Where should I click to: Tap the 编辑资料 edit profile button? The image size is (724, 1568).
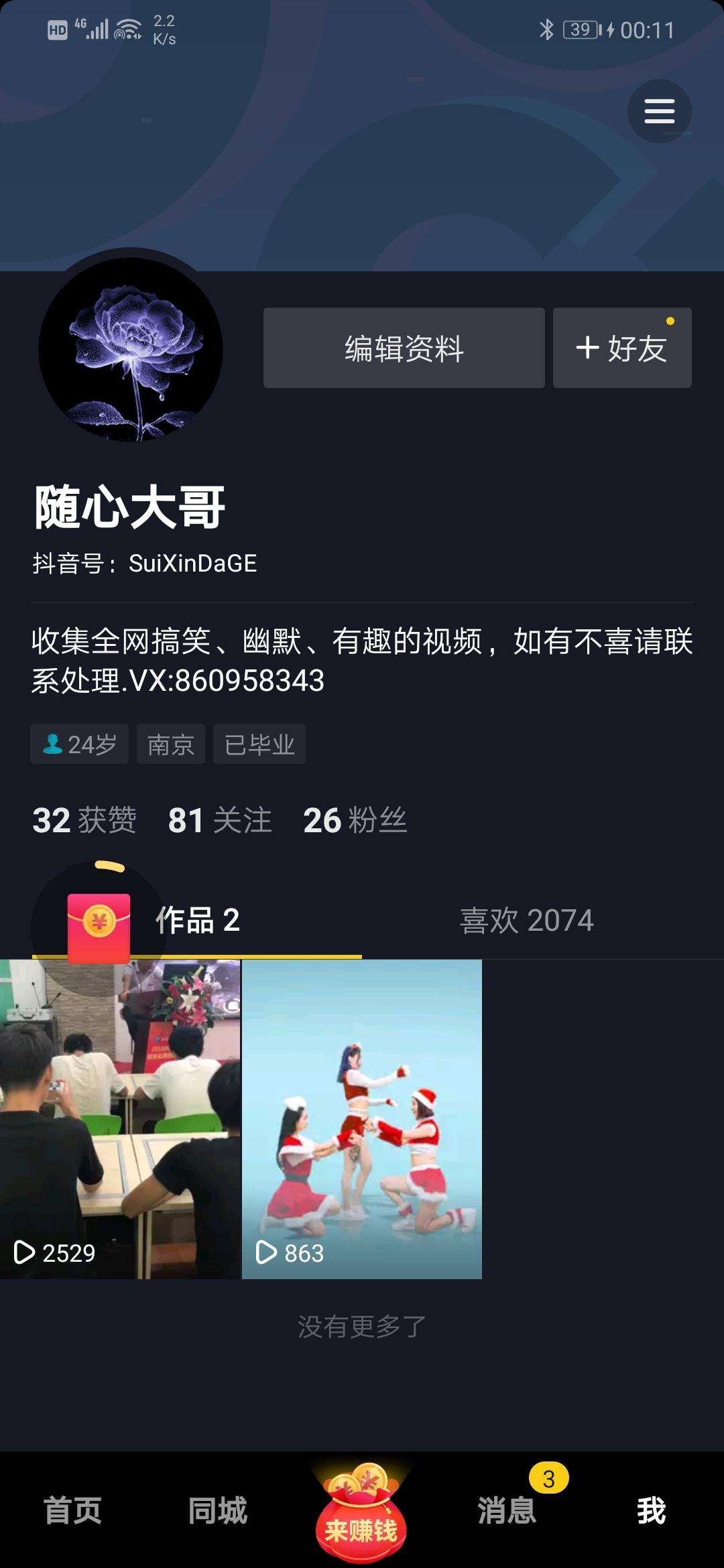pyautogui.click(x=404, y=347)
